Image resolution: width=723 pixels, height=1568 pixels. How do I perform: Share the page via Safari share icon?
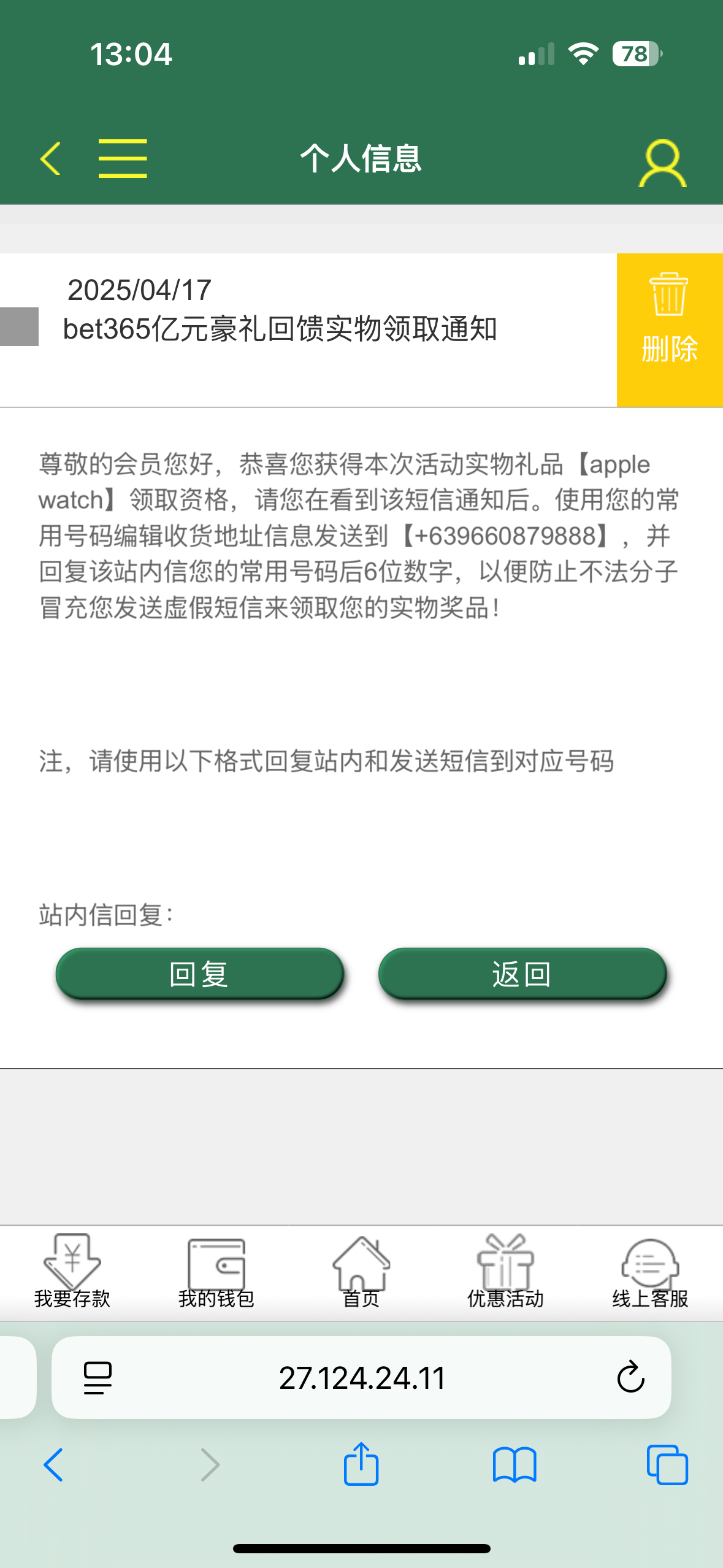pos(361,1465)
